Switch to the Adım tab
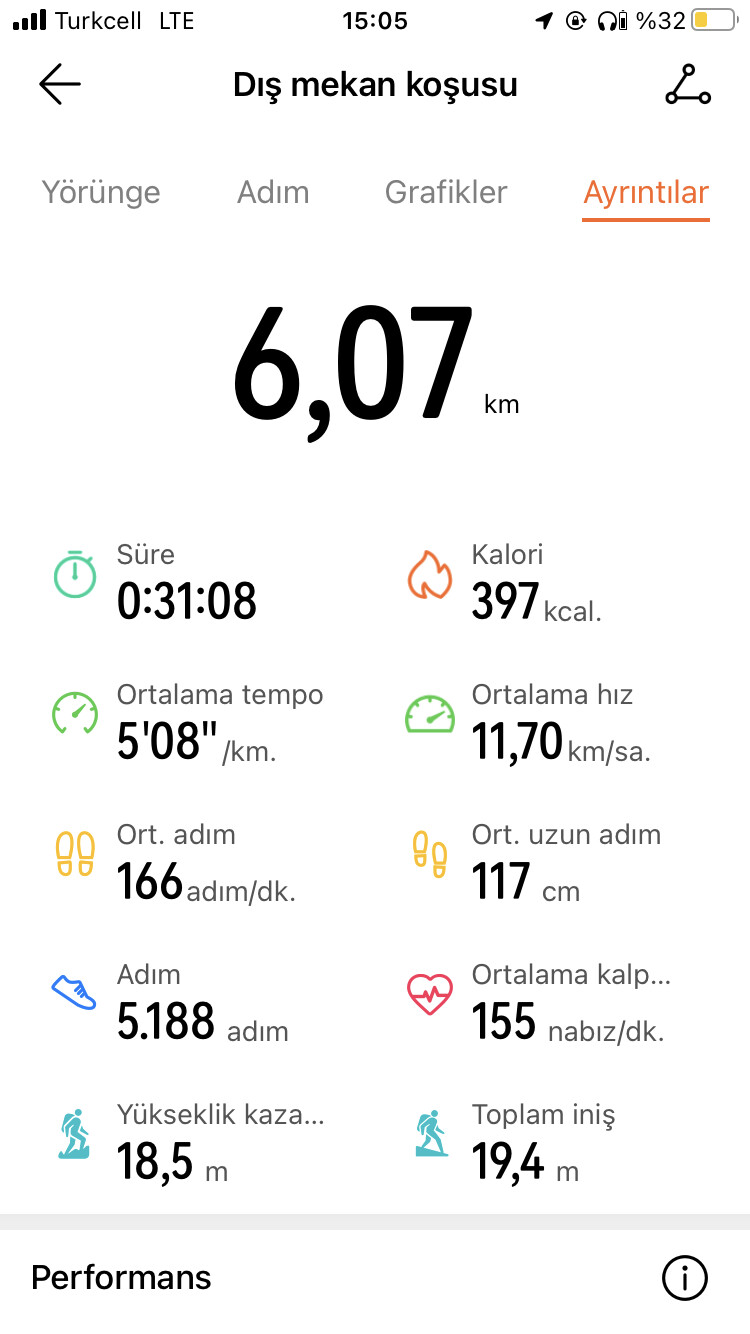Viewport: 750px width, 1334px height. pyautogui.click(x=273, y=192)
